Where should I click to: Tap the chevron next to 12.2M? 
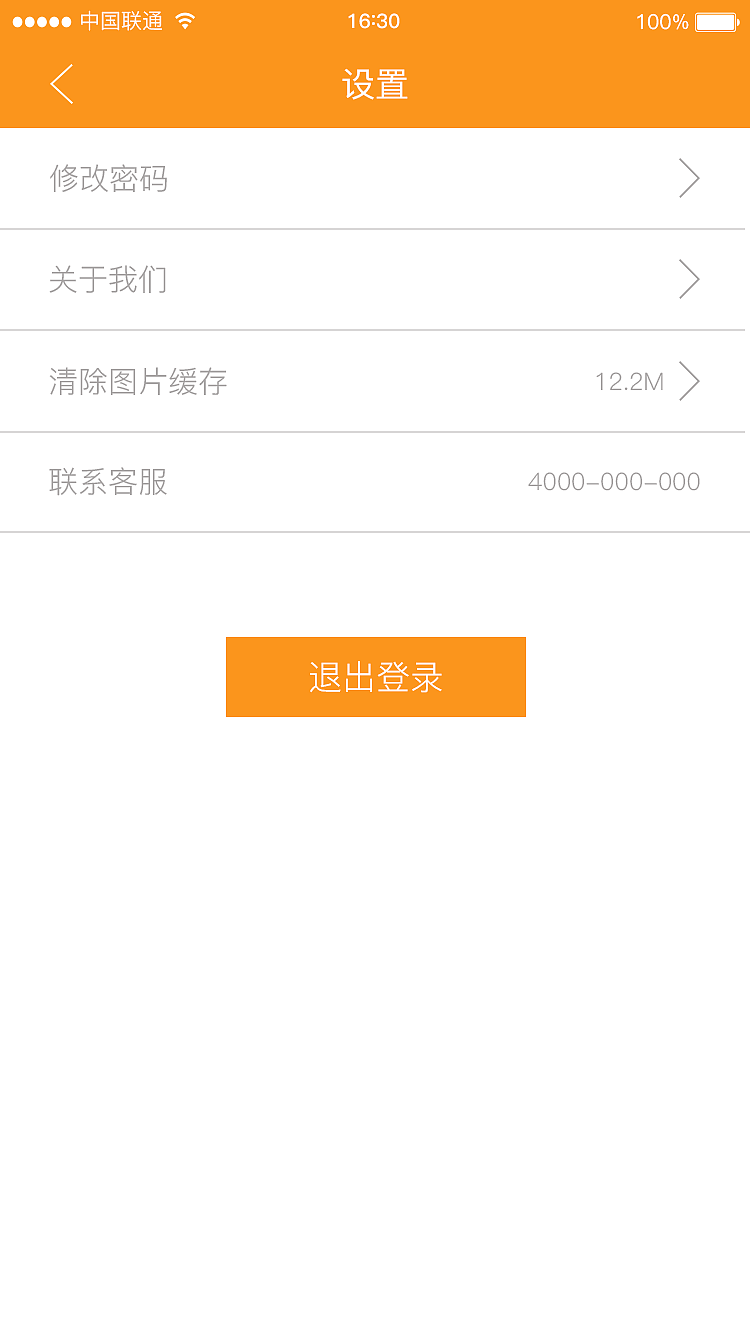[688, 381]
